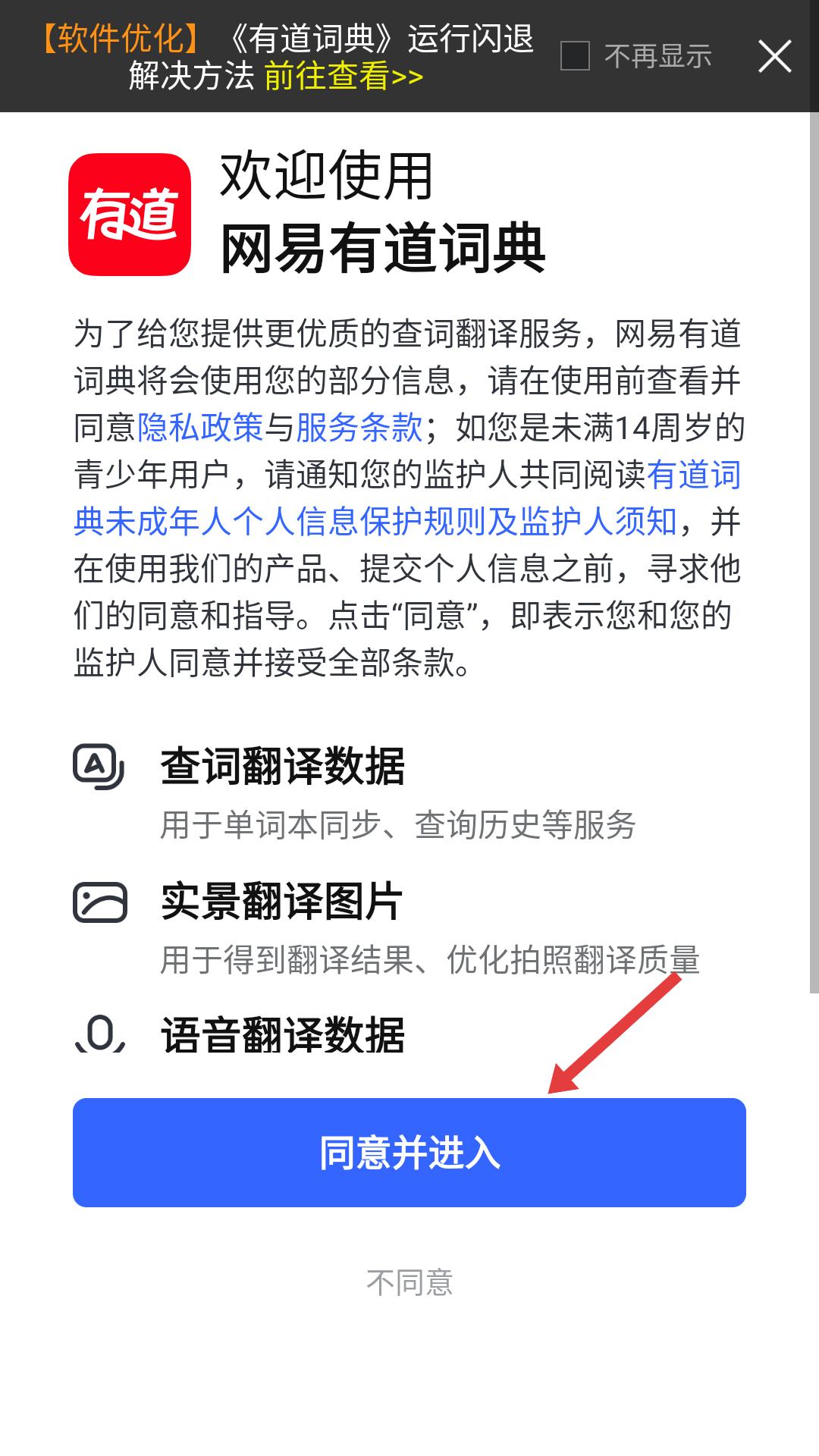The width and height of the screenshot is (819, 1456).
Task: Check the 不再显示 checkbox
Action: (575, 56)
